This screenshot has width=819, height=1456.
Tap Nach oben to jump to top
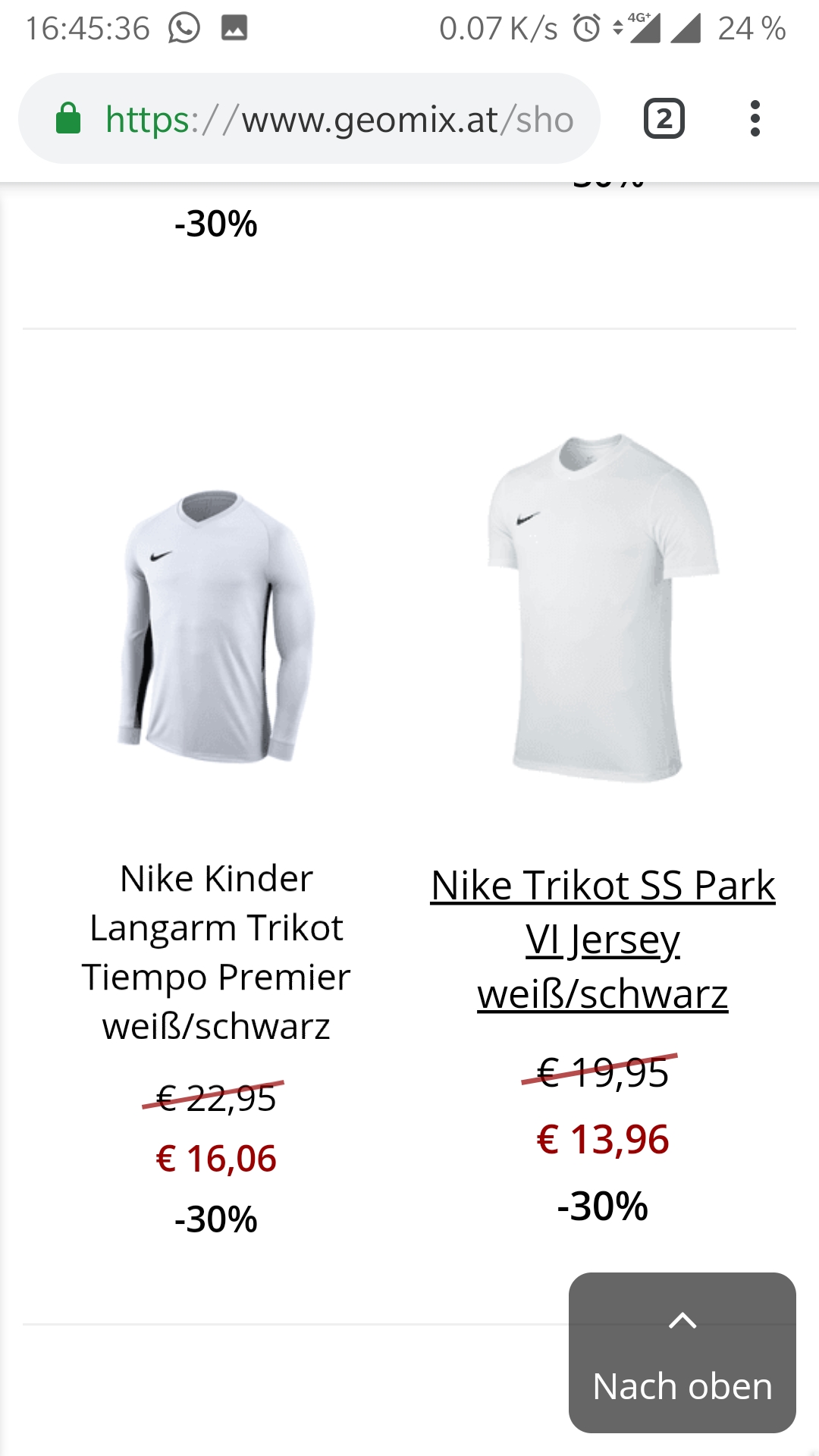pyautogui.click(x=682, y=1353)
